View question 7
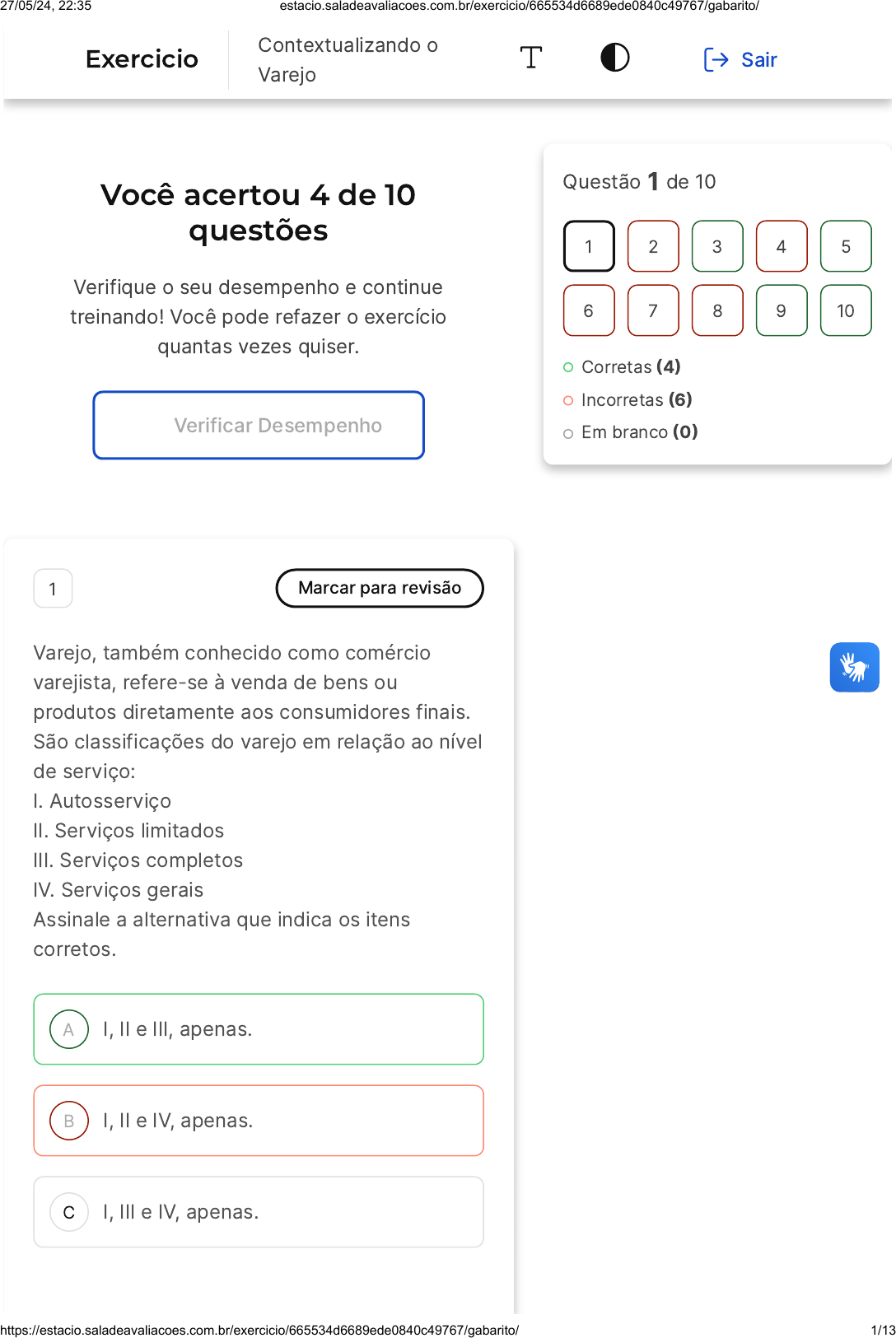Viewport: 896px width, 1338px height. pyautogui.click(x=653, y=310)
